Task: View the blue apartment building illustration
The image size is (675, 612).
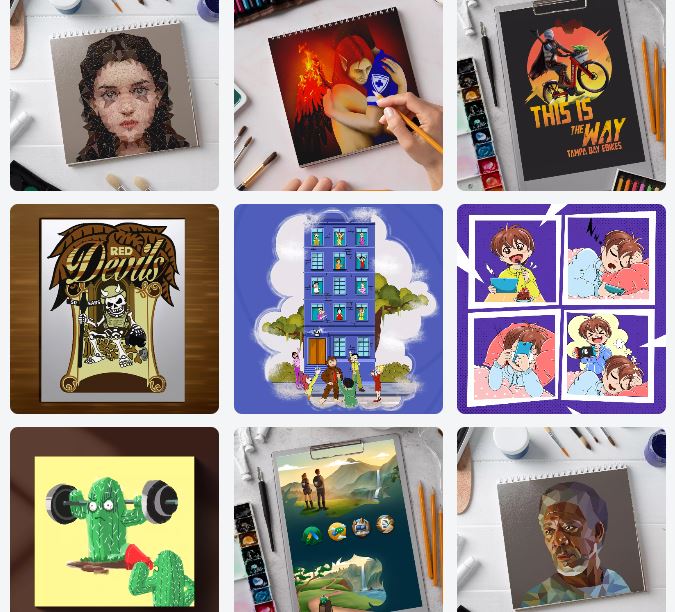Action: point(338,309)
